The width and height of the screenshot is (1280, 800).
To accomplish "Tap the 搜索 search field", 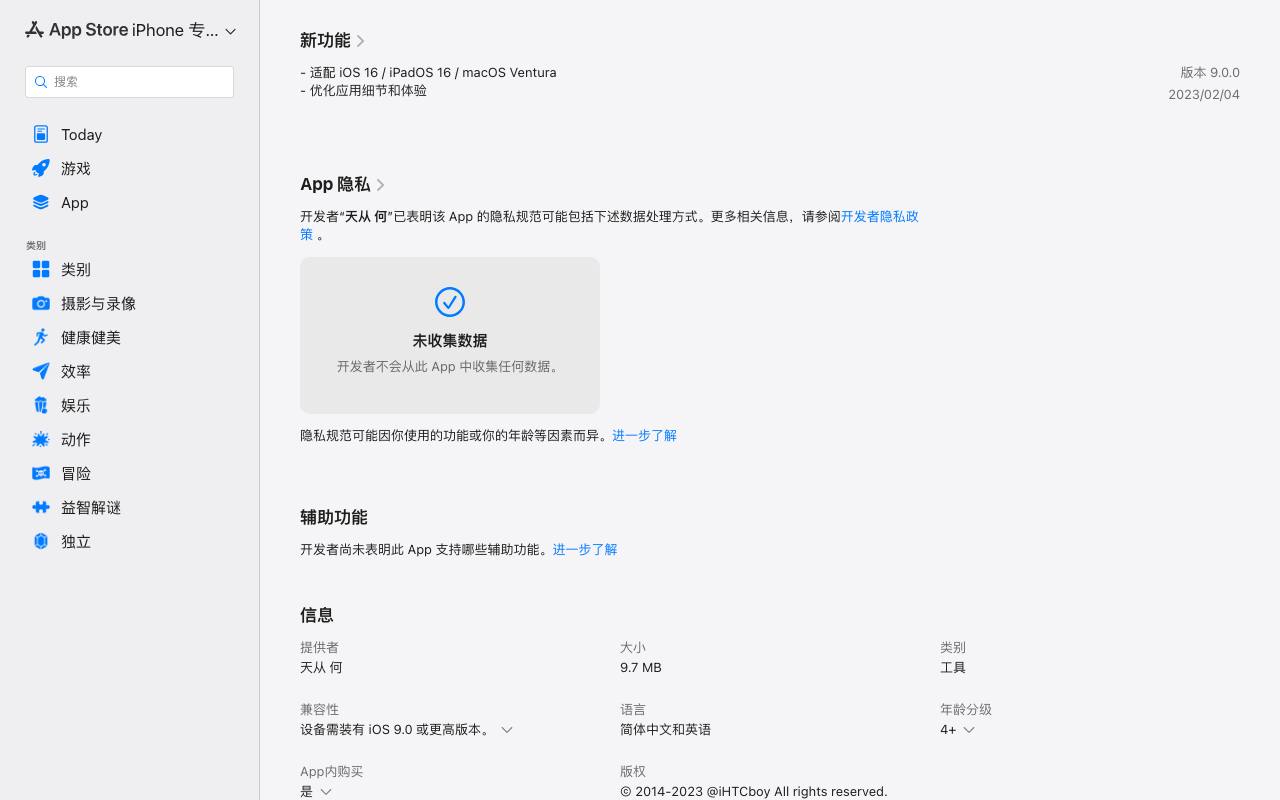I will point(129,82).
